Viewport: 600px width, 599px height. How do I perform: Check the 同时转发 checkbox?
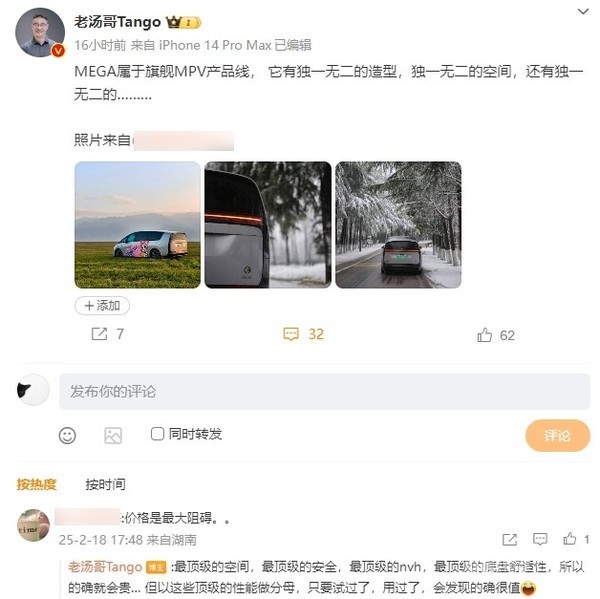pyautogui.click(x=157, y=434)
